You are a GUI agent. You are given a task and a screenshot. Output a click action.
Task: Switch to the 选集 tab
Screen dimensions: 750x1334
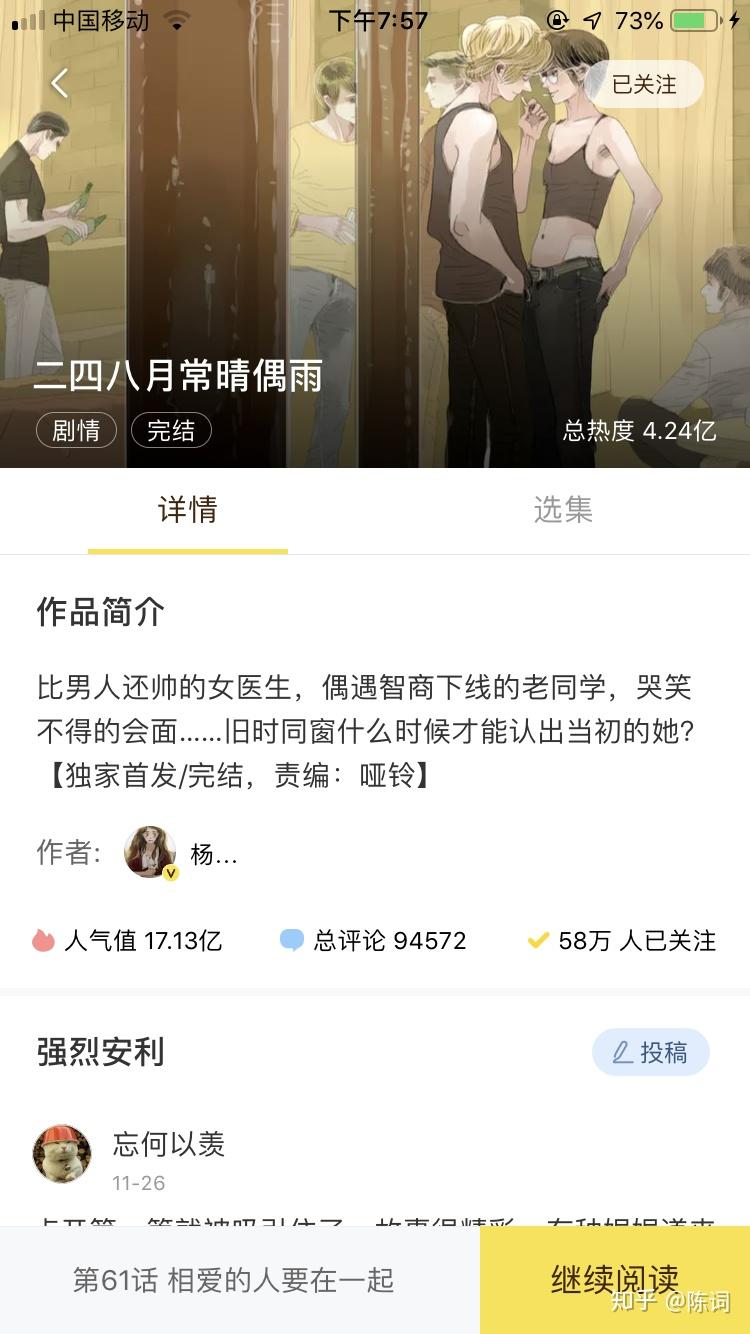click(562, 510)
